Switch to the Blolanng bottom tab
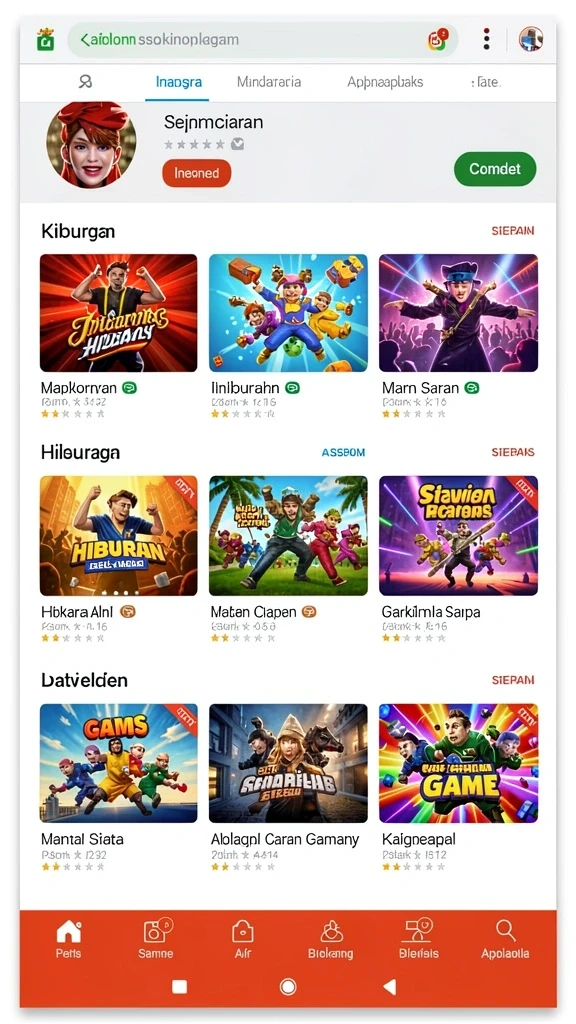This screenshot has height=1024, width=576. tap(330, 939)
